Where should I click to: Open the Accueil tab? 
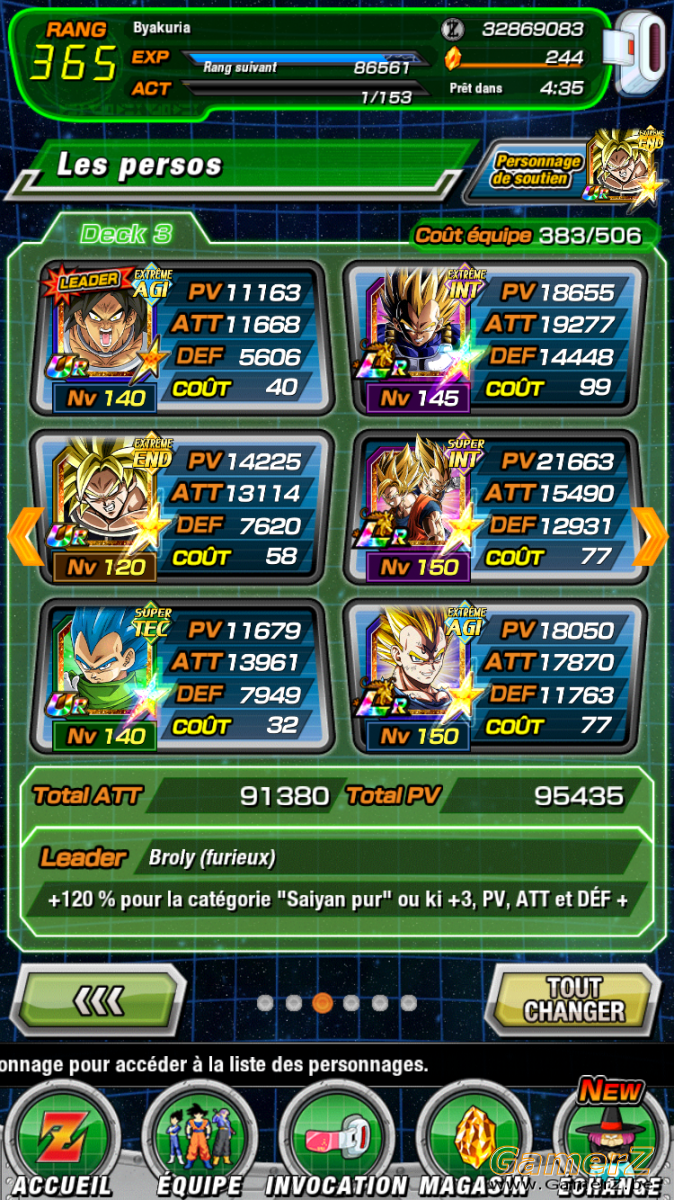(62, 1142)
